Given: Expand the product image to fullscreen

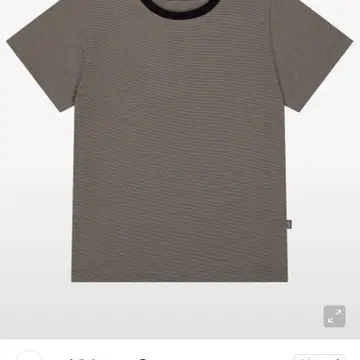Looking at the screenshot, I should 334,316.
